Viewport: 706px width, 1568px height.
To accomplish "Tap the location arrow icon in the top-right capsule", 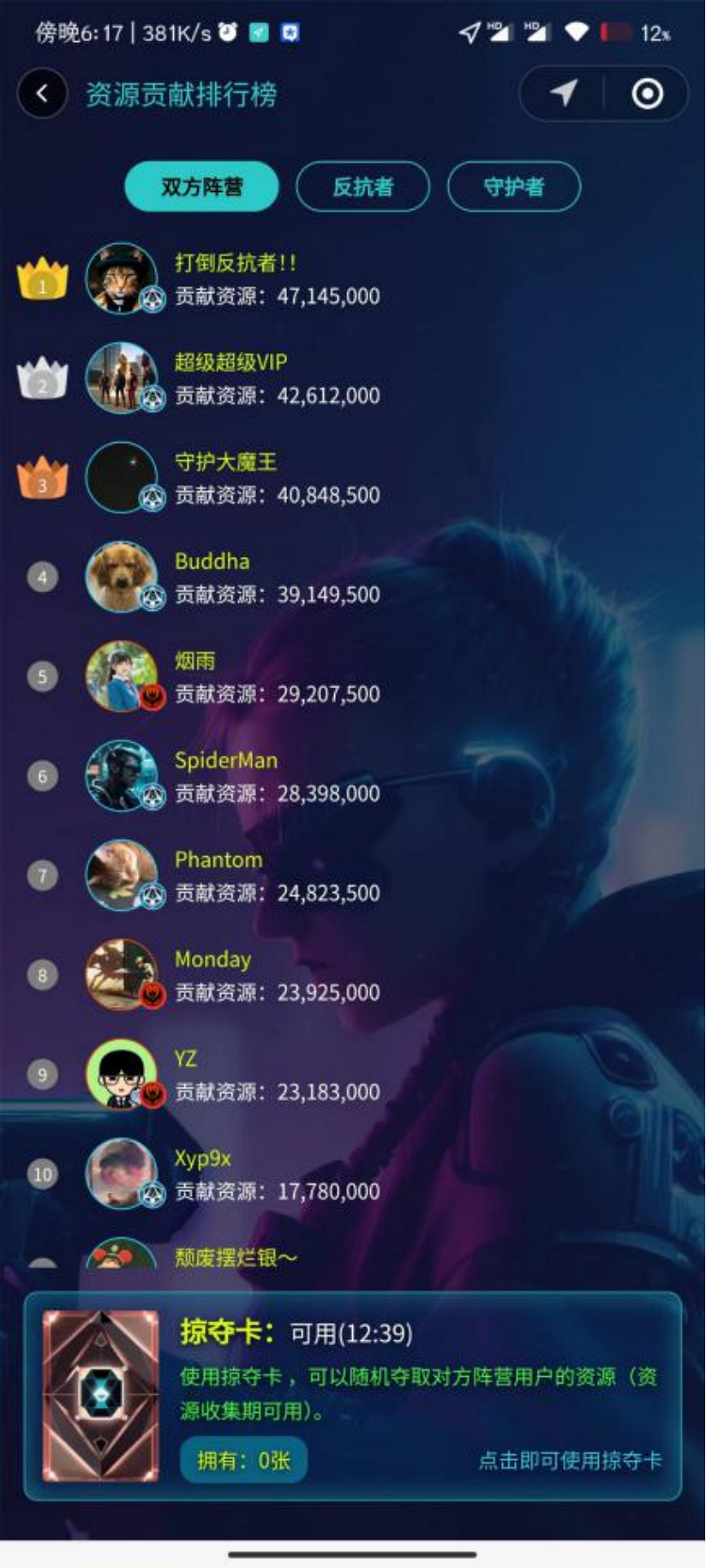I will 561,94.
